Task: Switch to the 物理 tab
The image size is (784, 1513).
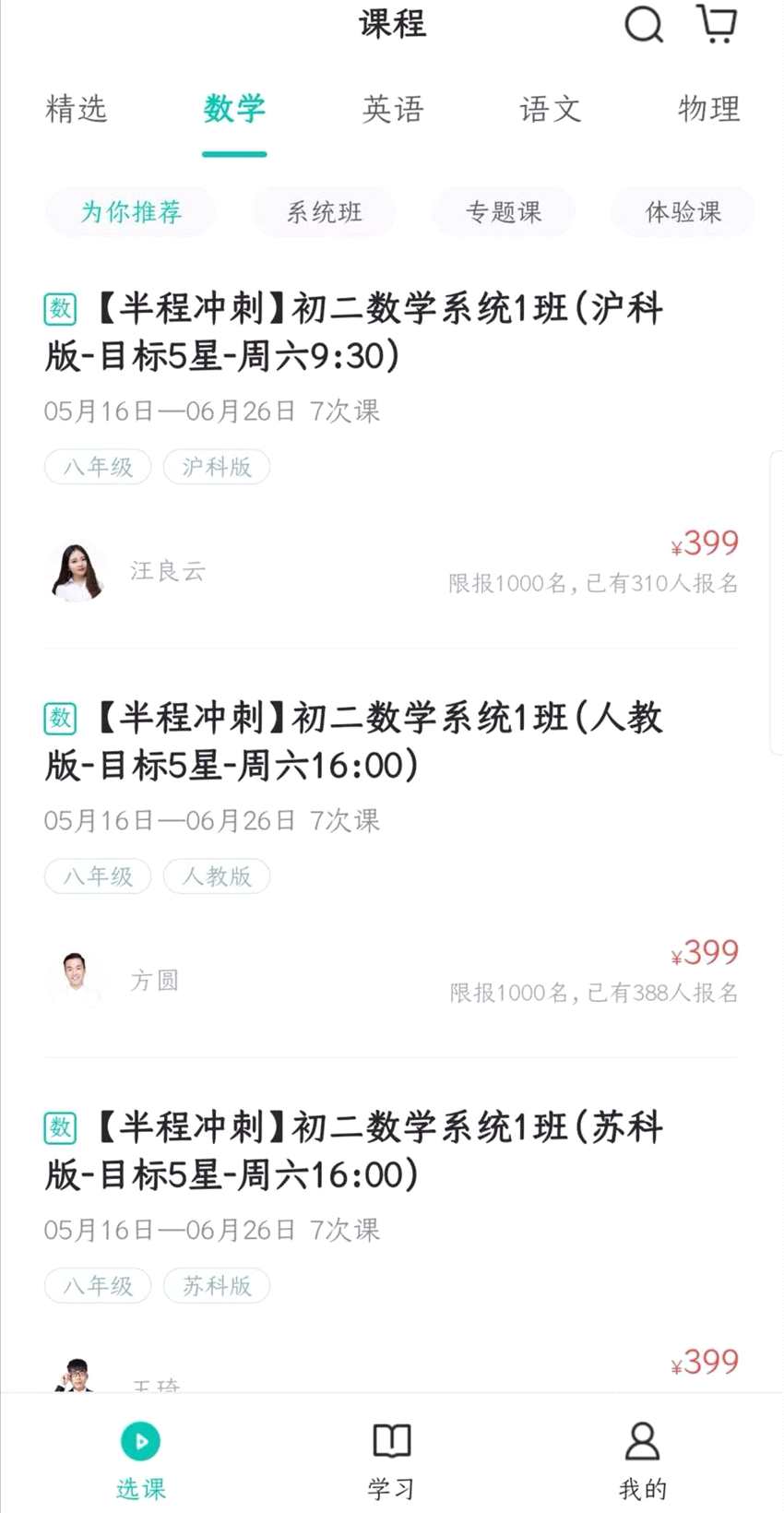Action: pyautogui.click(x=708, y=110)
